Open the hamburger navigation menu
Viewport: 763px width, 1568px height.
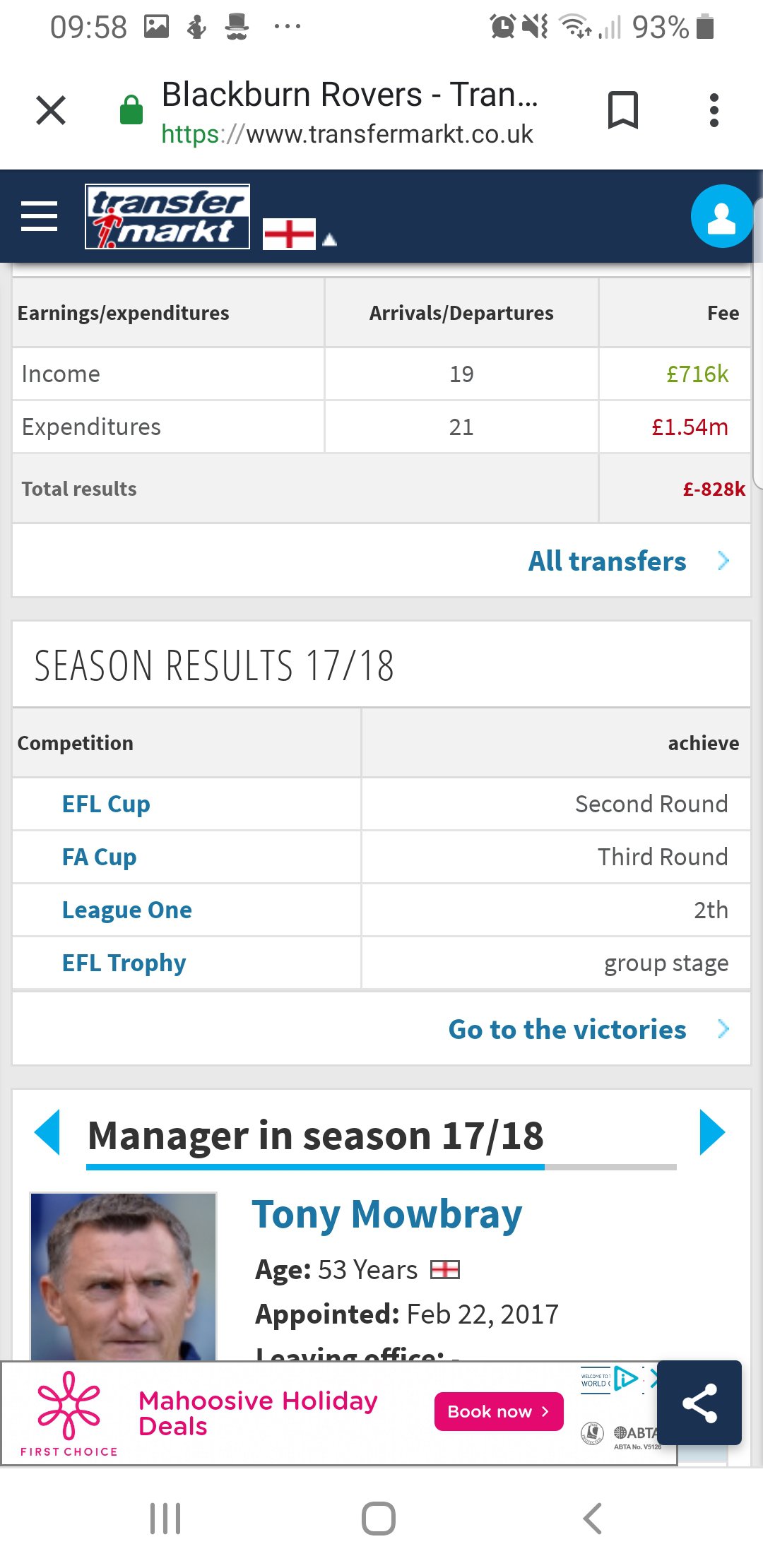click(40, 216)
